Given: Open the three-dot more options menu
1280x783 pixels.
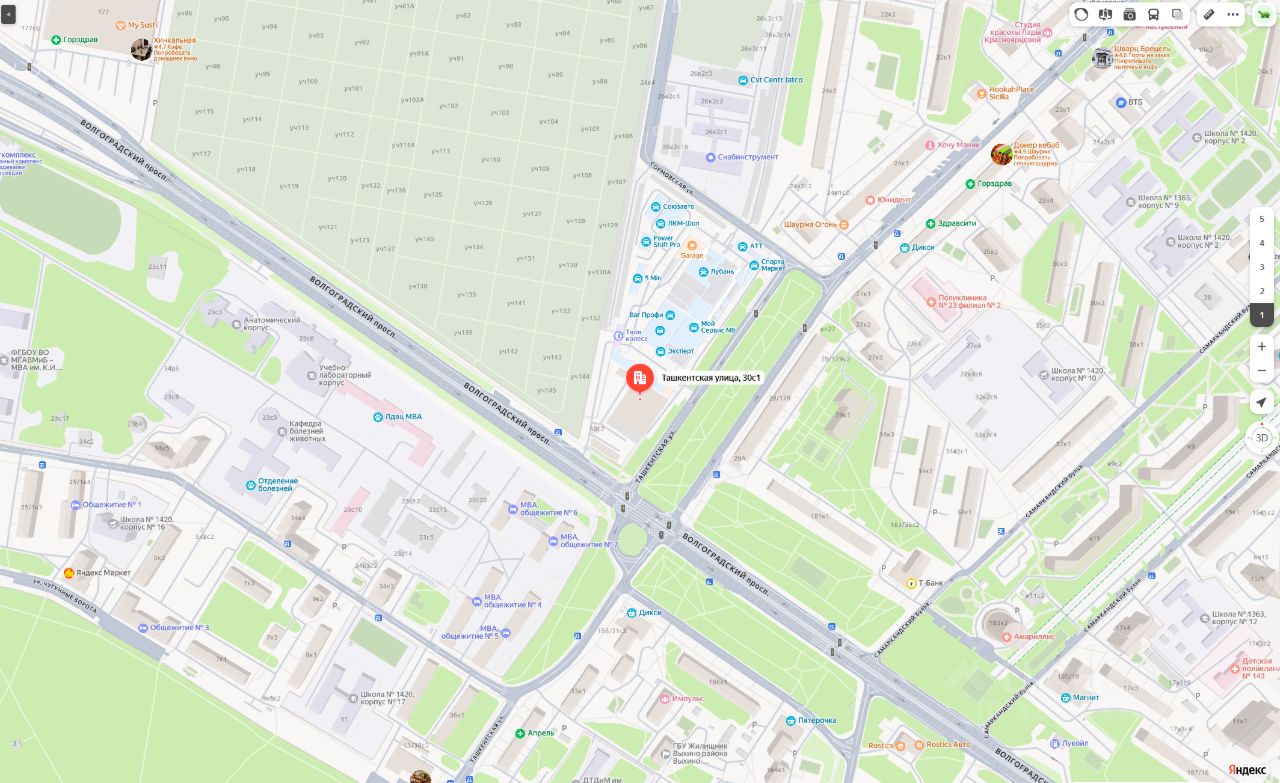Looking at the screenshot, I should coord(1233,15).
